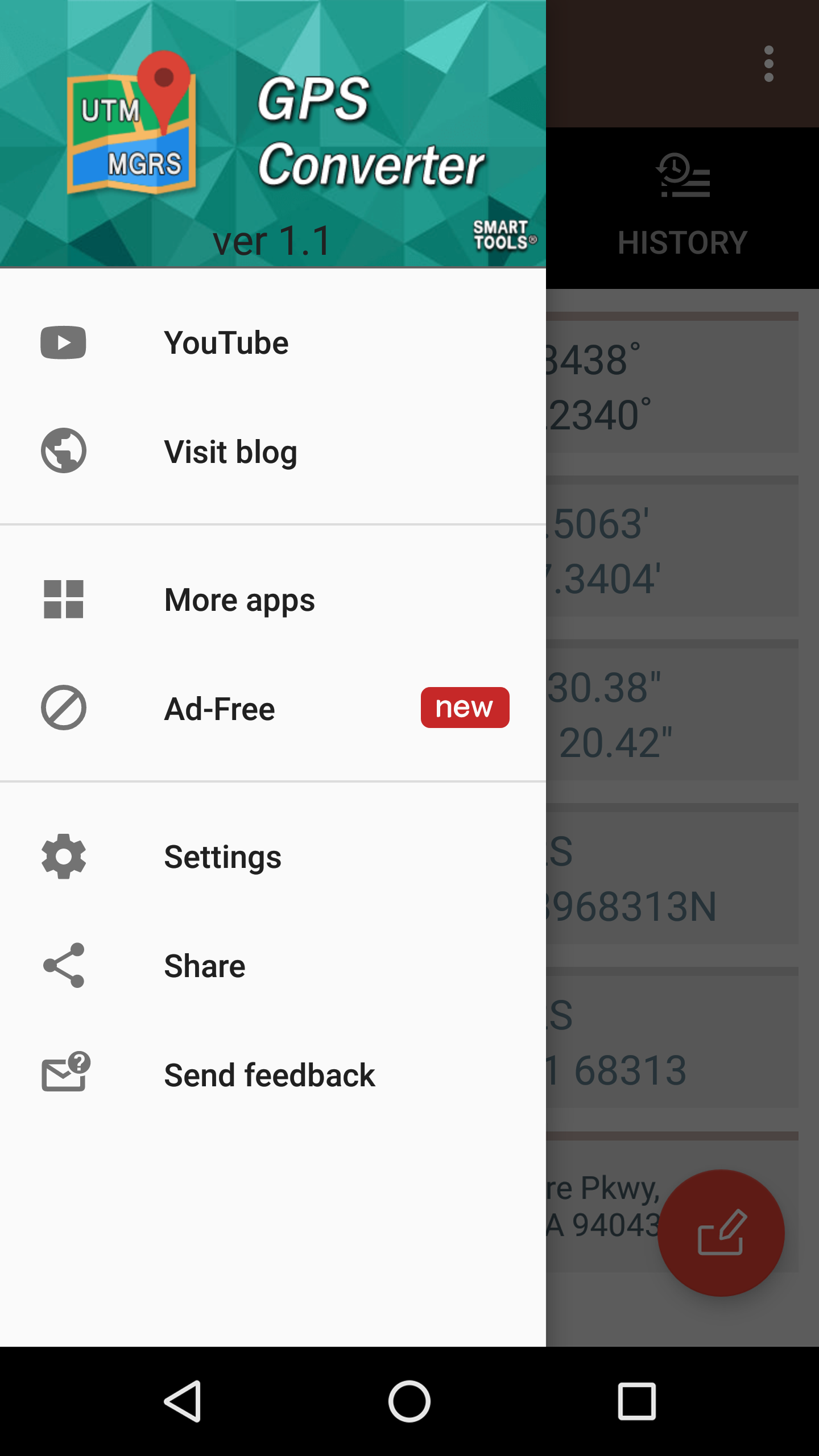Click the Visit blog globe icon

click(63, 450)
